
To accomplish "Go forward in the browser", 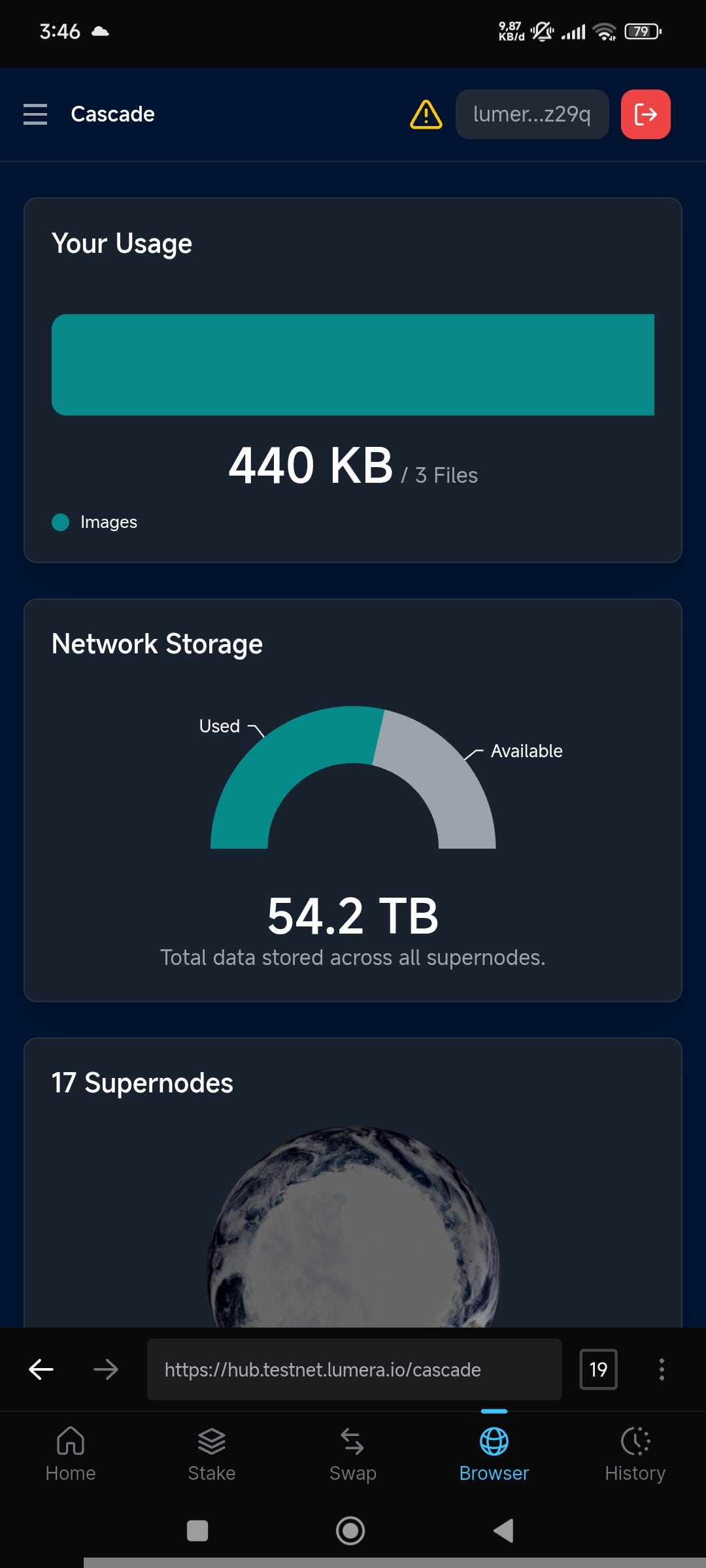I will pos(106,1369).
